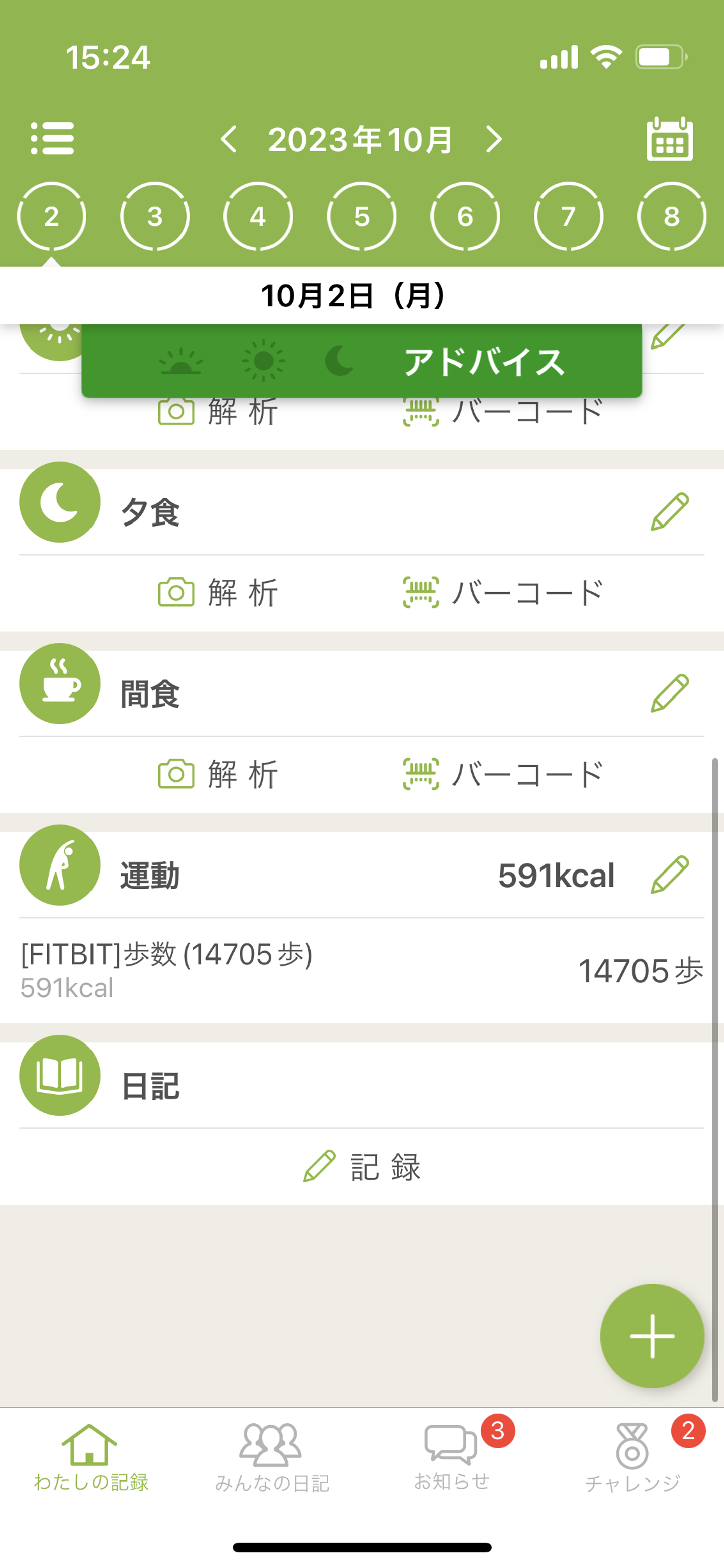Screen dimensions: 724x1568
Task: Select day 5 in date strip
Action: [x=361, y=216]
